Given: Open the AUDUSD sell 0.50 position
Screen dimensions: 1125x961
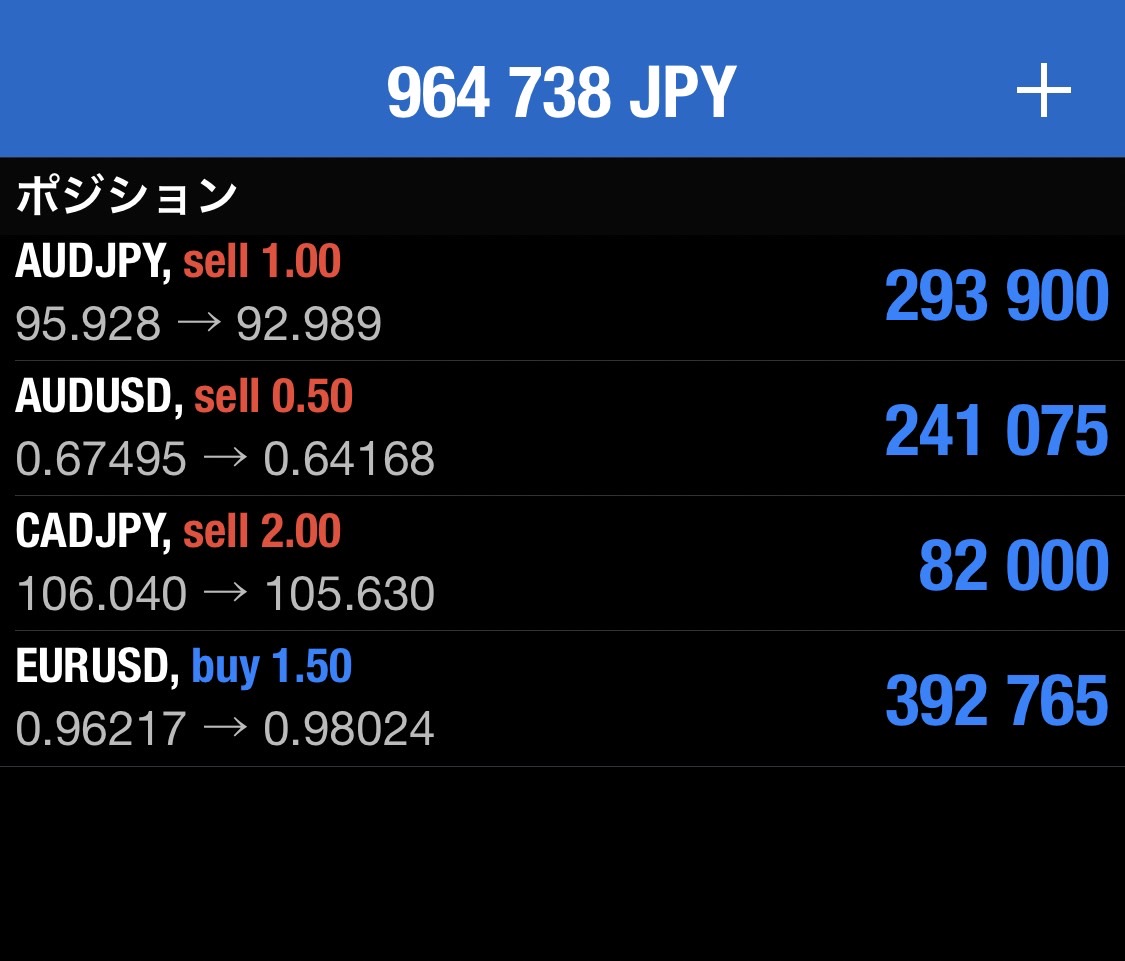Looking at the screenshot, I should (x=560, y=430).
